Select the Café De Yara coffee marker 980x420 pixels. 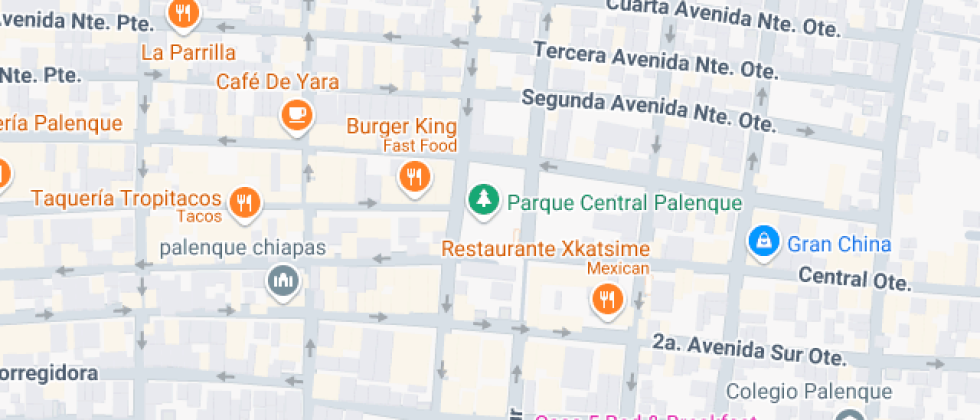point(295,116)
